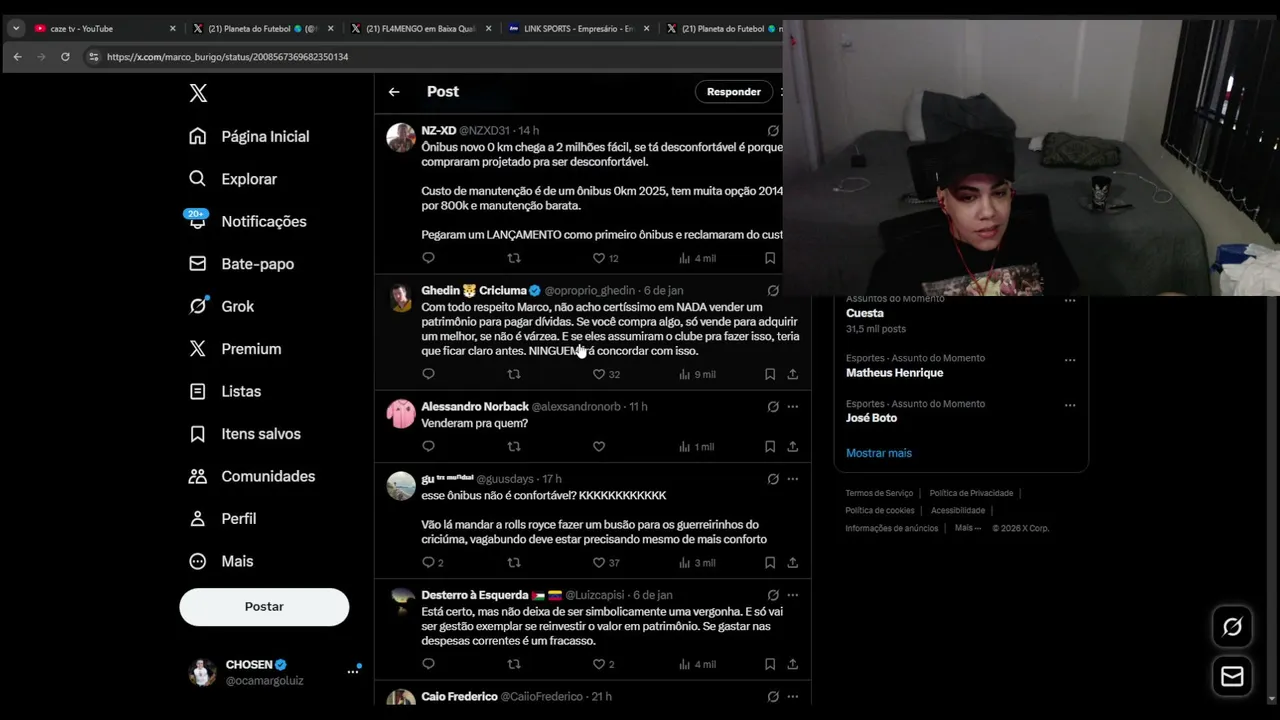Tap the Responder button
The height and width of the screenshot is (720, 1280).
733,92
